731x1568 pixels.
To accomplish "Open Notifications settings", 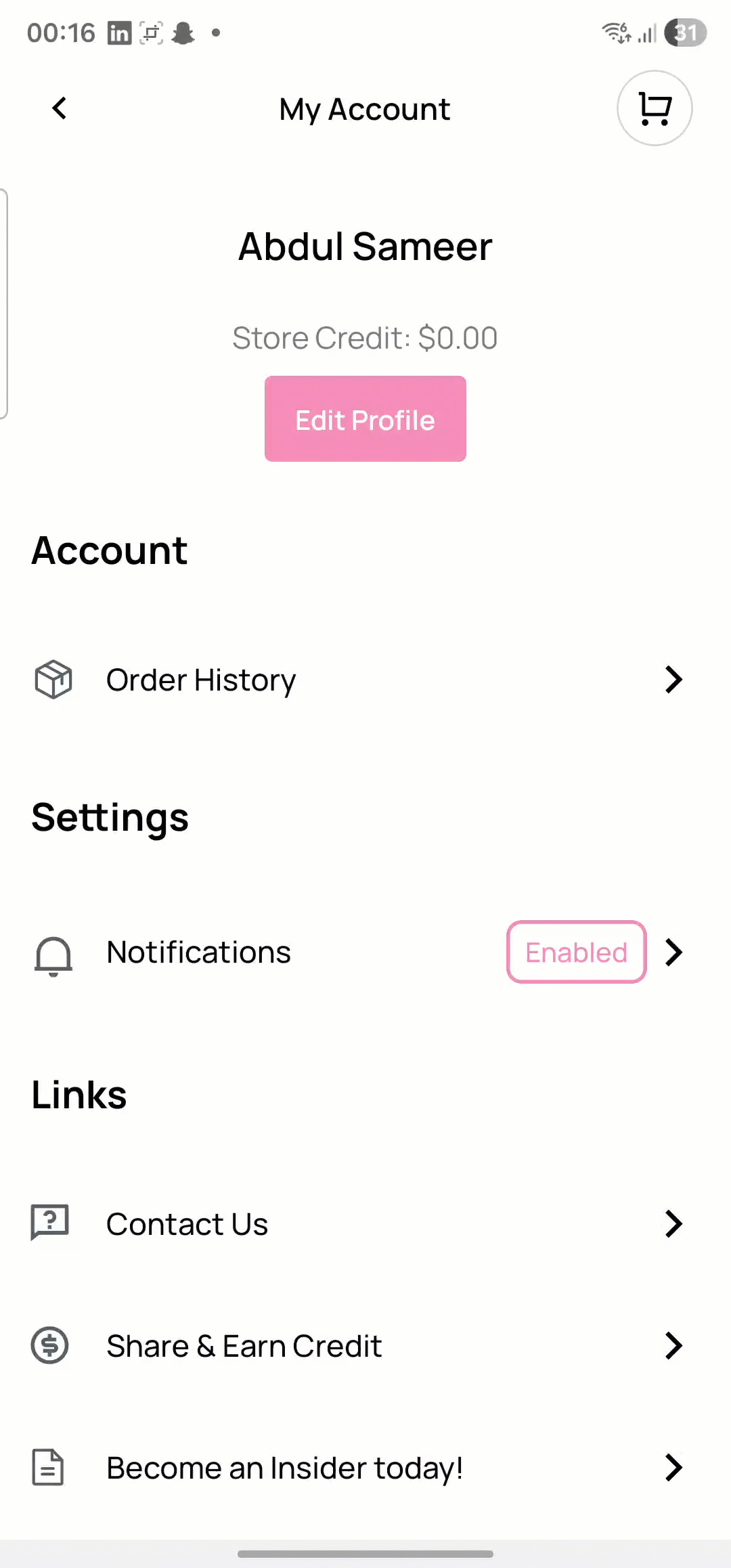I will coord(359,952).
